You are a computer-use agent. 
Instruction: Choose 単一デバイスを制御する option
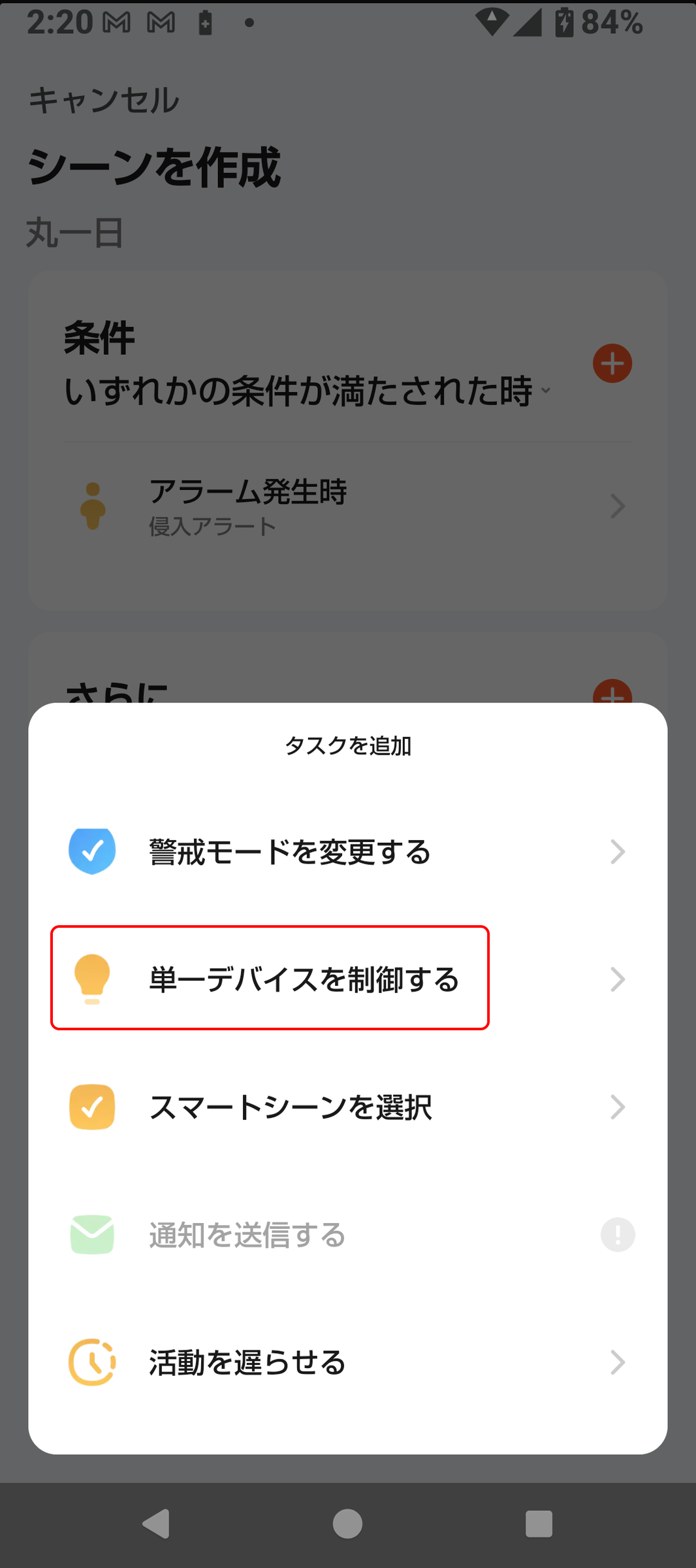point(347,979)
